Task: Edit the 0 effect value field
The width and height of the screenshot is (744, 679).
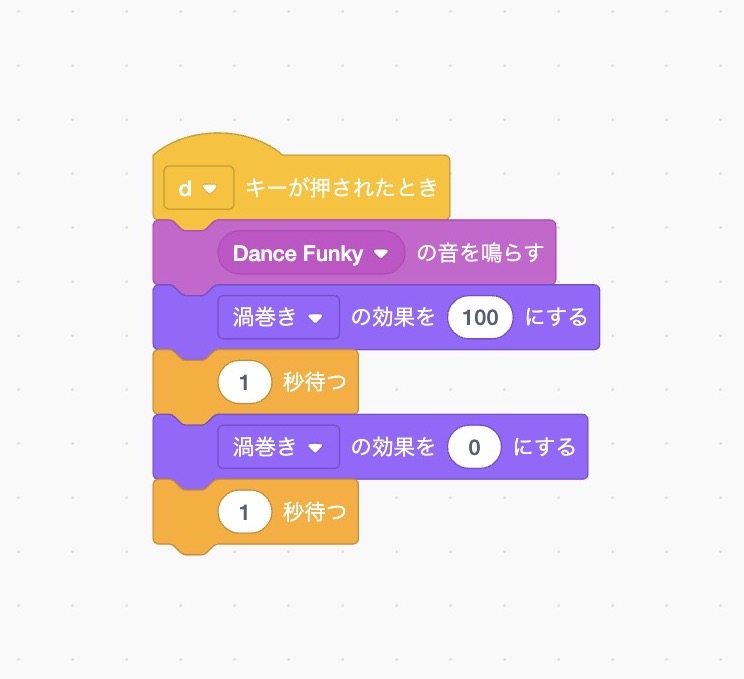Action: (x=474, y=447)
